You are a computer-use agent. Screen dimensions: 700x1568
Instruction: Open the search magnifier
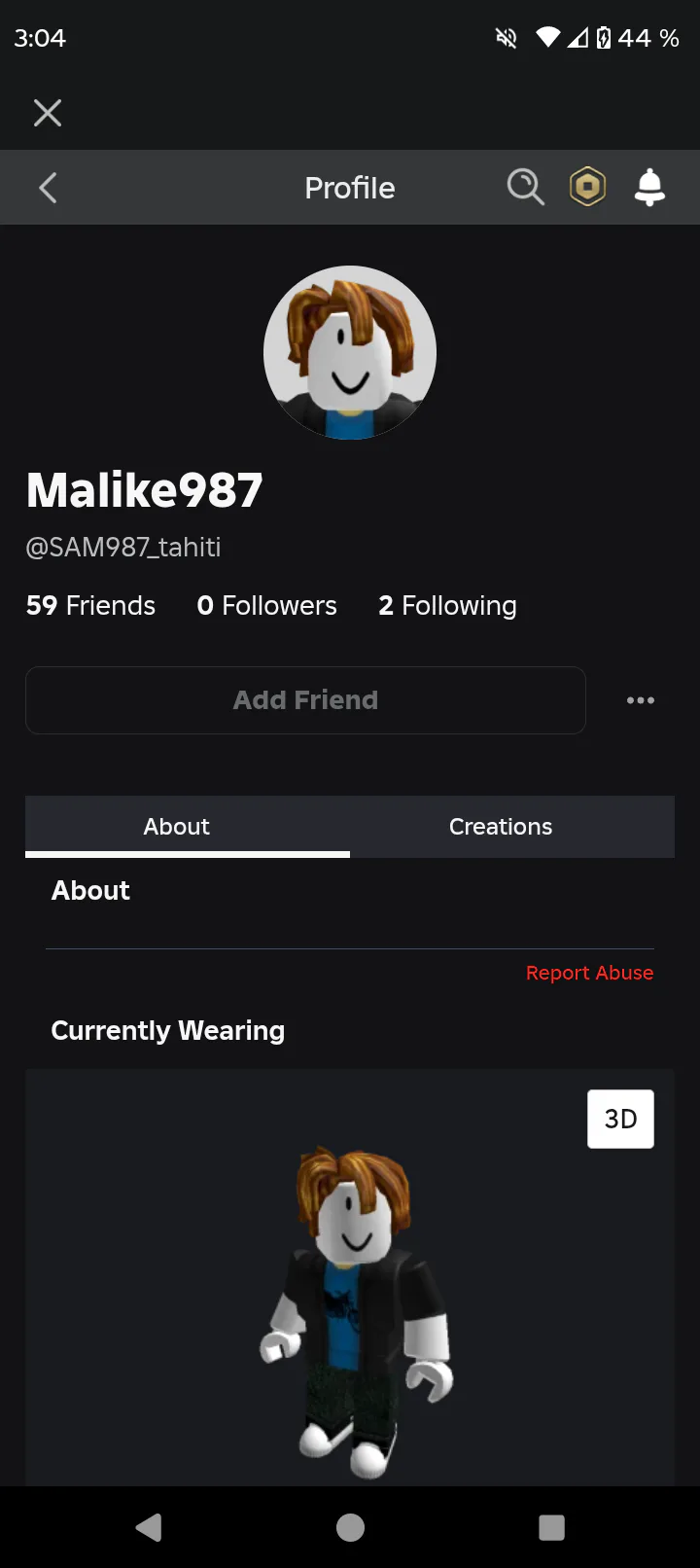point(525,187)
